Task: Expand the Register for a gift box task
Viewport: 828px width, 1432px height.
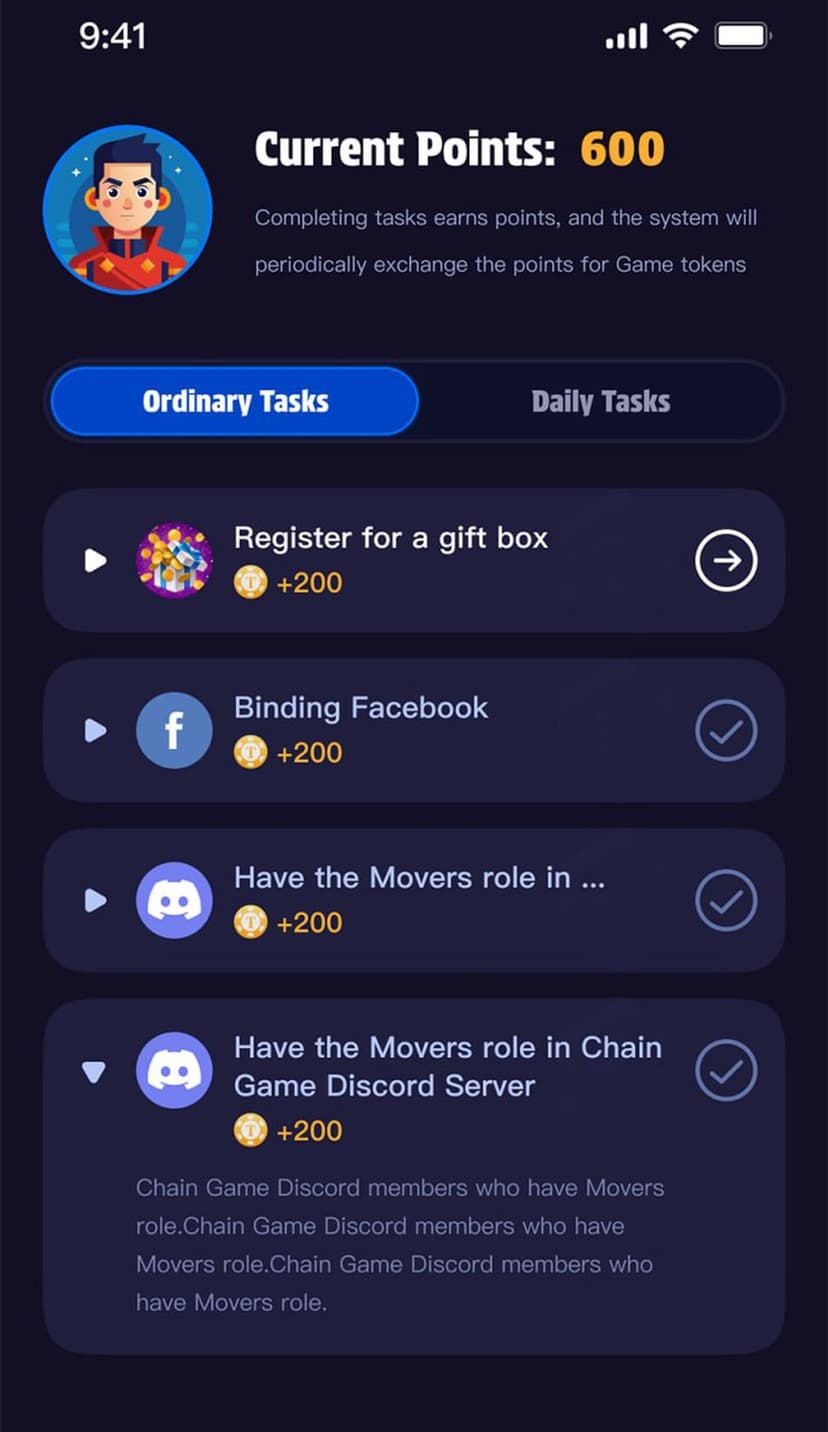Action: pos(95,561)
